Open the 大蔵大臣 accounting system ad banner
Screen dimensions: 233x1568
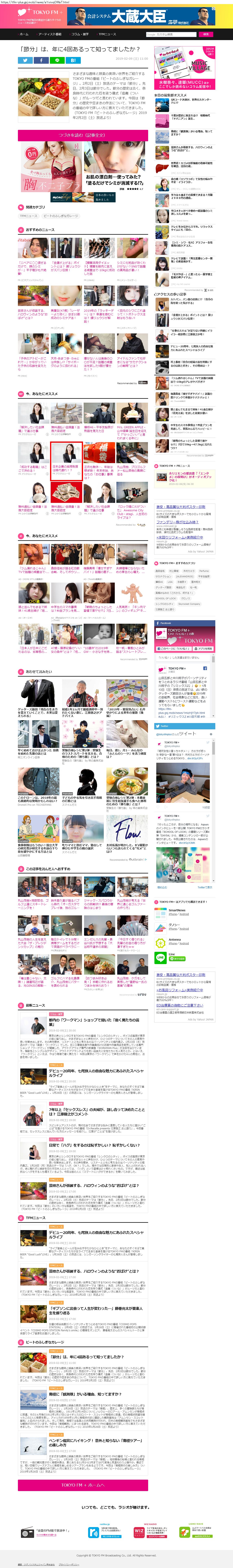coord(141,16)
